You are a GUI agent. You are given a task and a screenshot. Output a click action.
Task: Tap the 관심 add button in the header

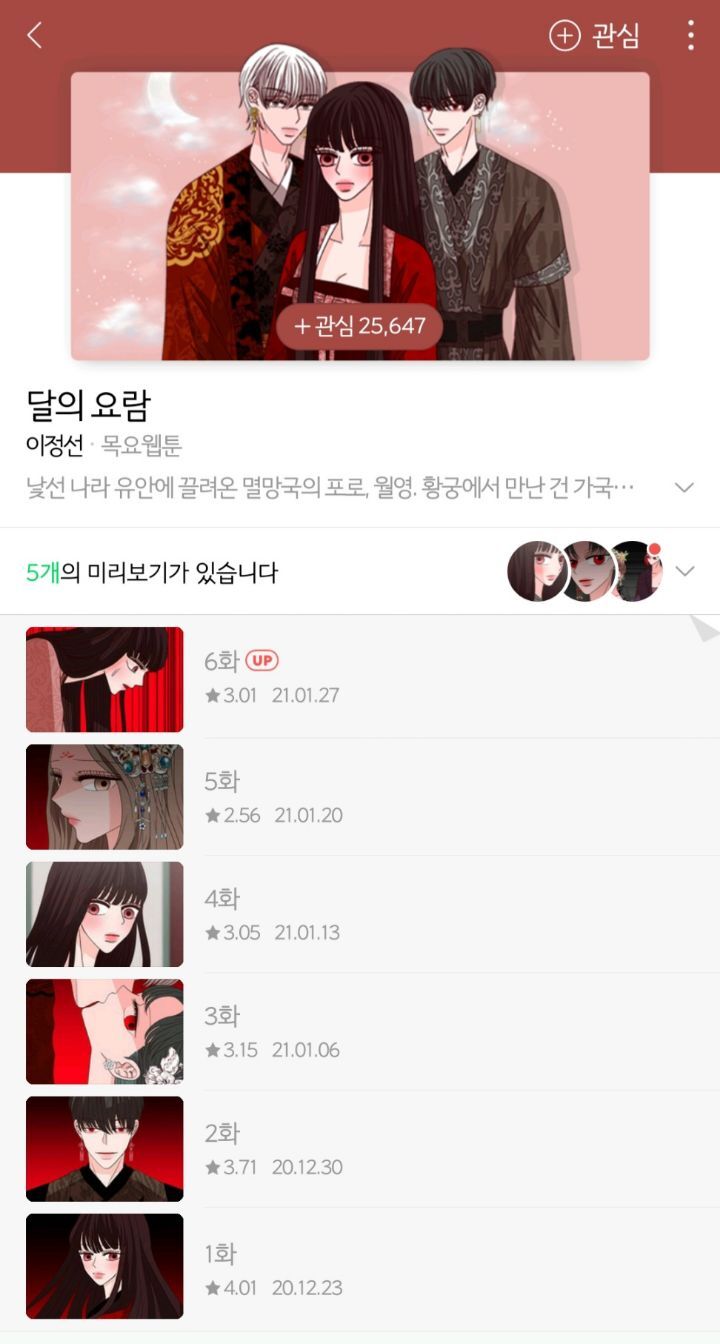pos(594,36)
